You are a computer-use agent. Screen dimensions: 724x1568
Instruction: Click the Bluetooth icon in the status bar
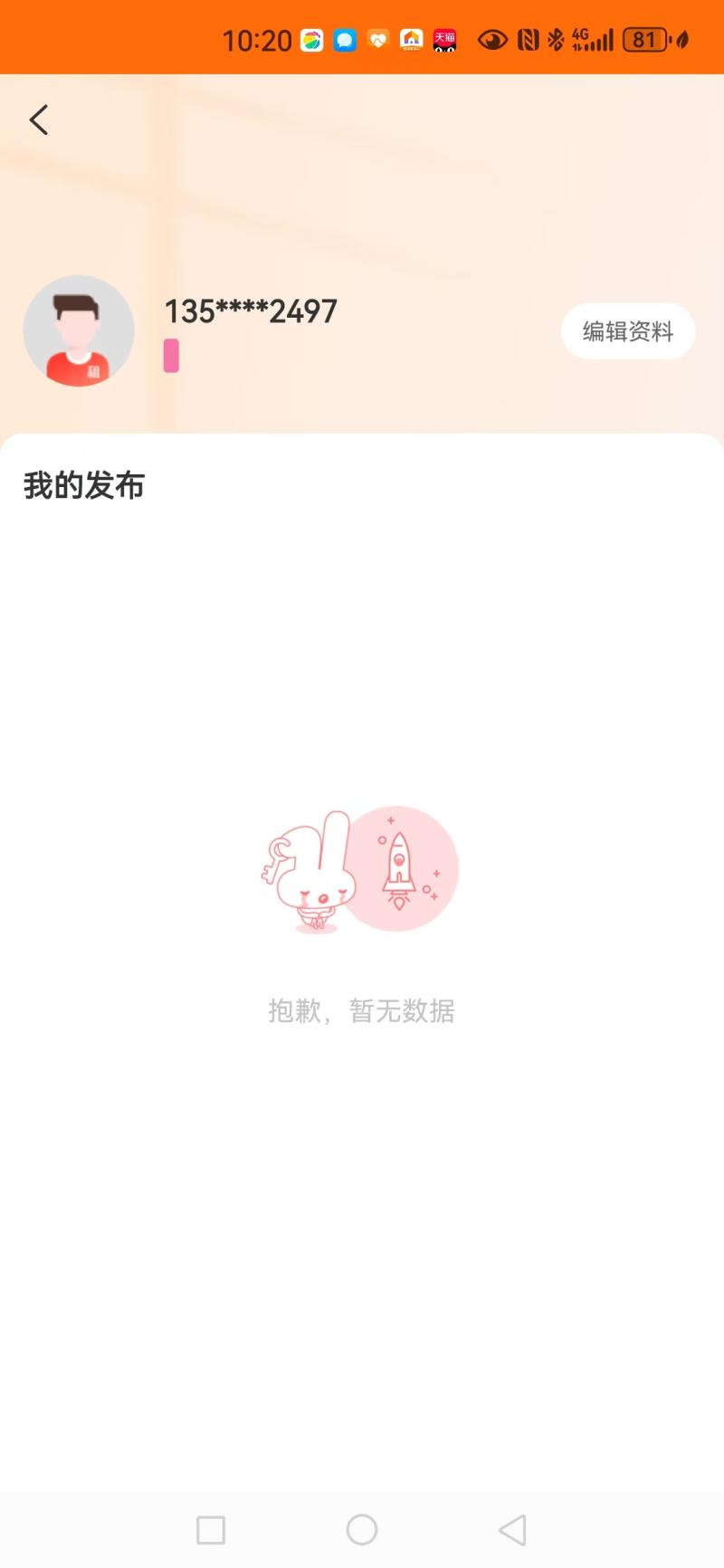tap(553, 40)
